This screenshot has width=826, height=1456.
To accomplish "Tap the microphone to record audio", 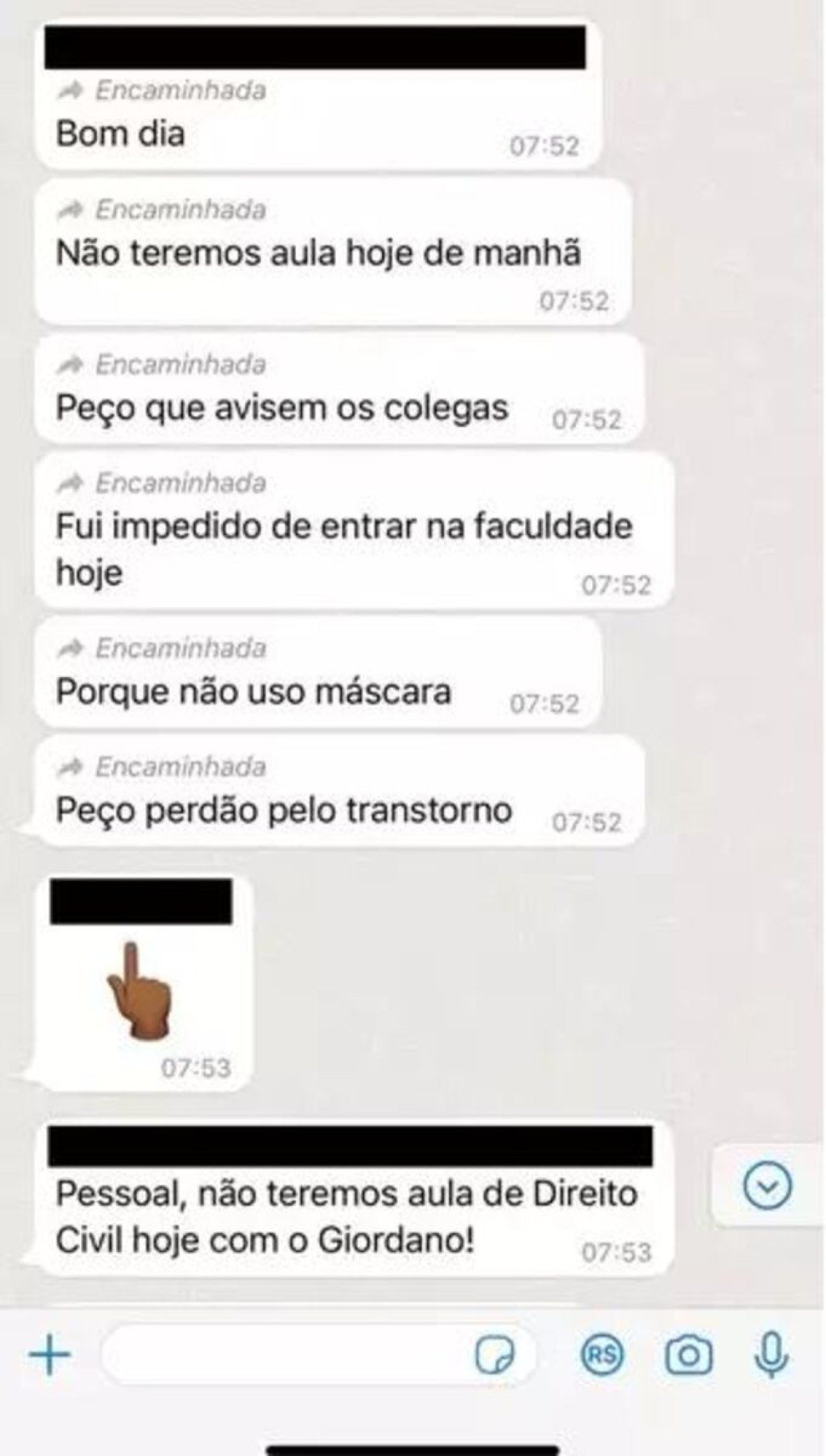I will coord(771,1354).
